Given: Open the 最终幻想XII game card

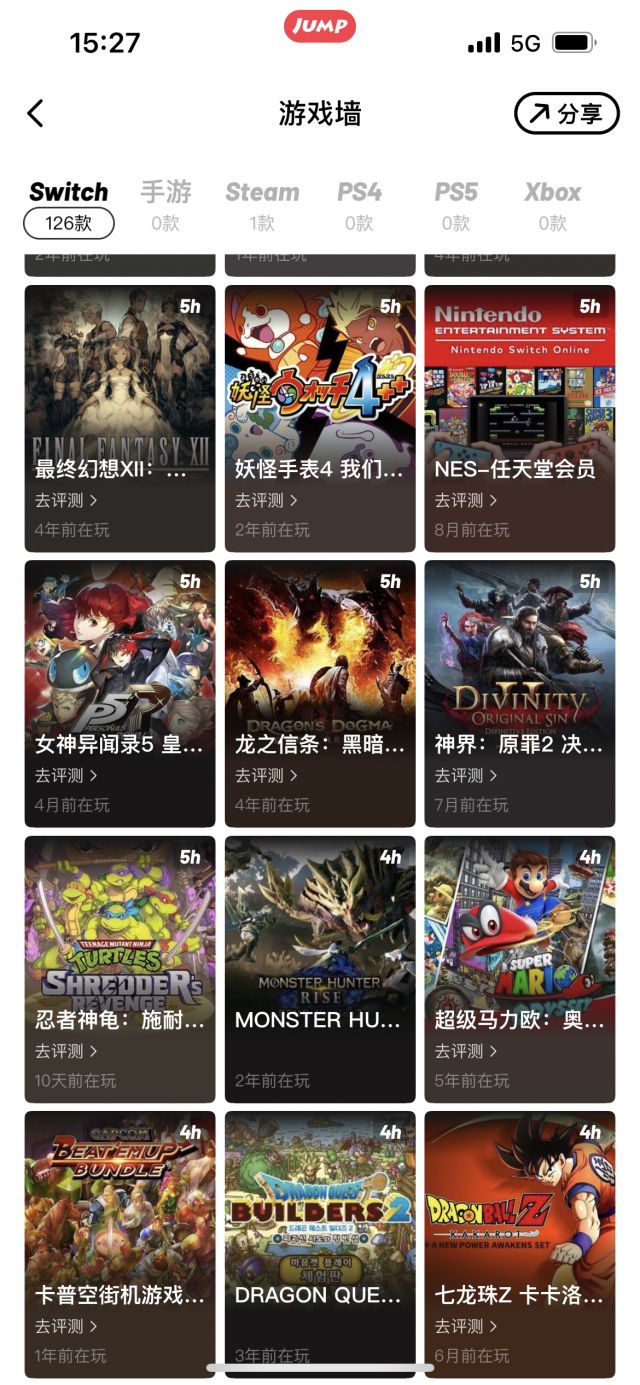Looking at the screenshot, I should pyautogui.click(x=120, y=400).
